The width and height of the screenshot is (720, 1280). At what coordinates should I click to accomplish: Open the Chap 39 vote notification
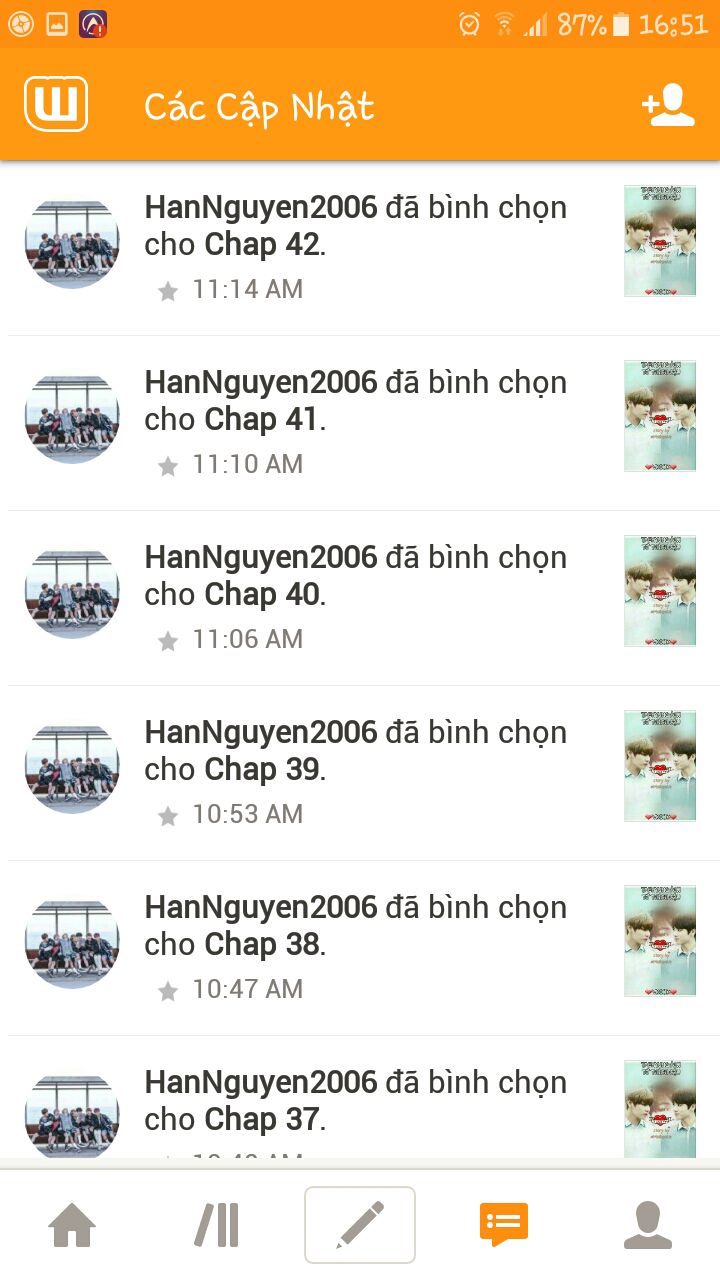pyautogui.click(x=360, y=773)
